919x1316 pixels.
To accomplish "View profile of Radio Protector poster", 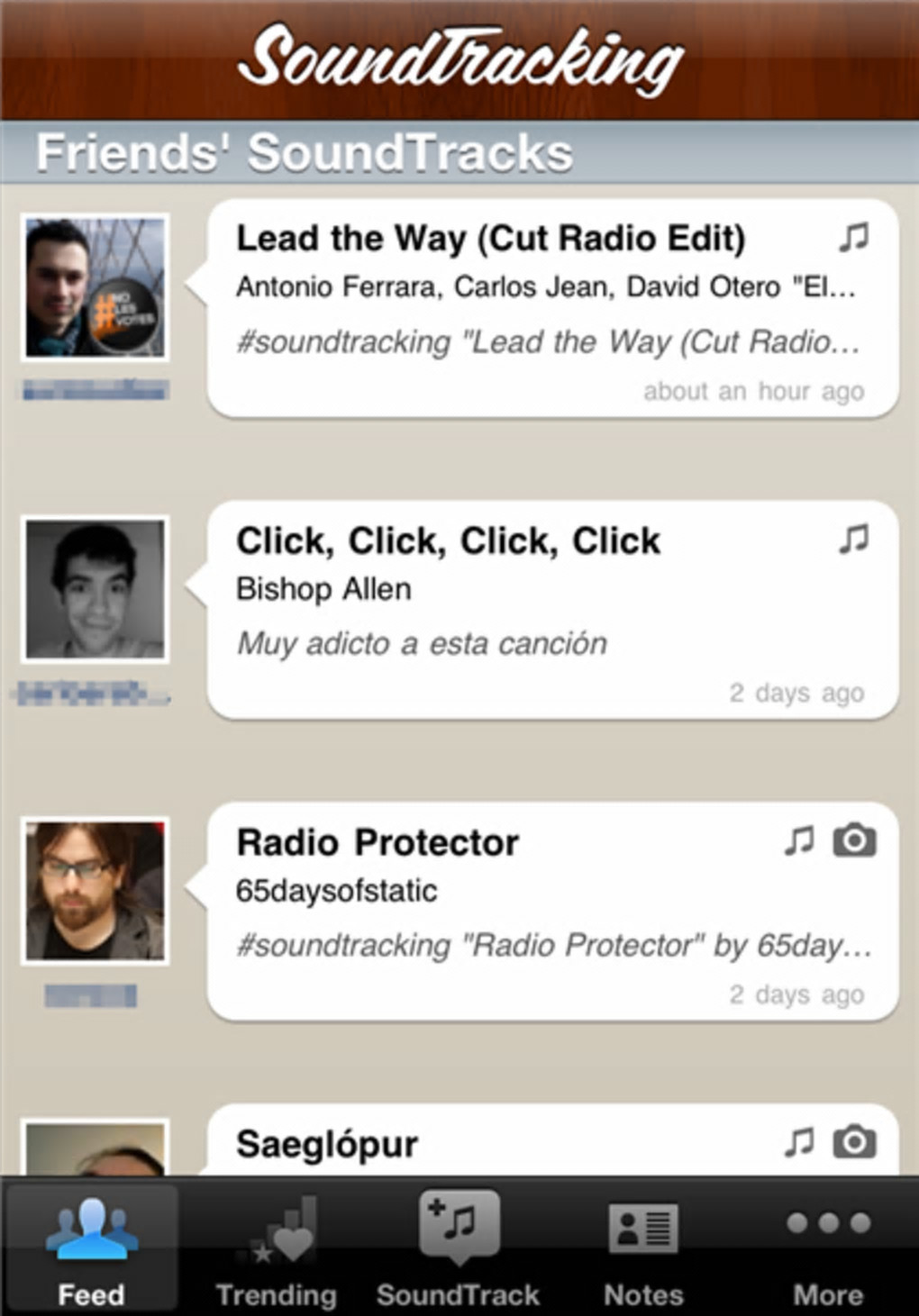I will click(96, 891).
